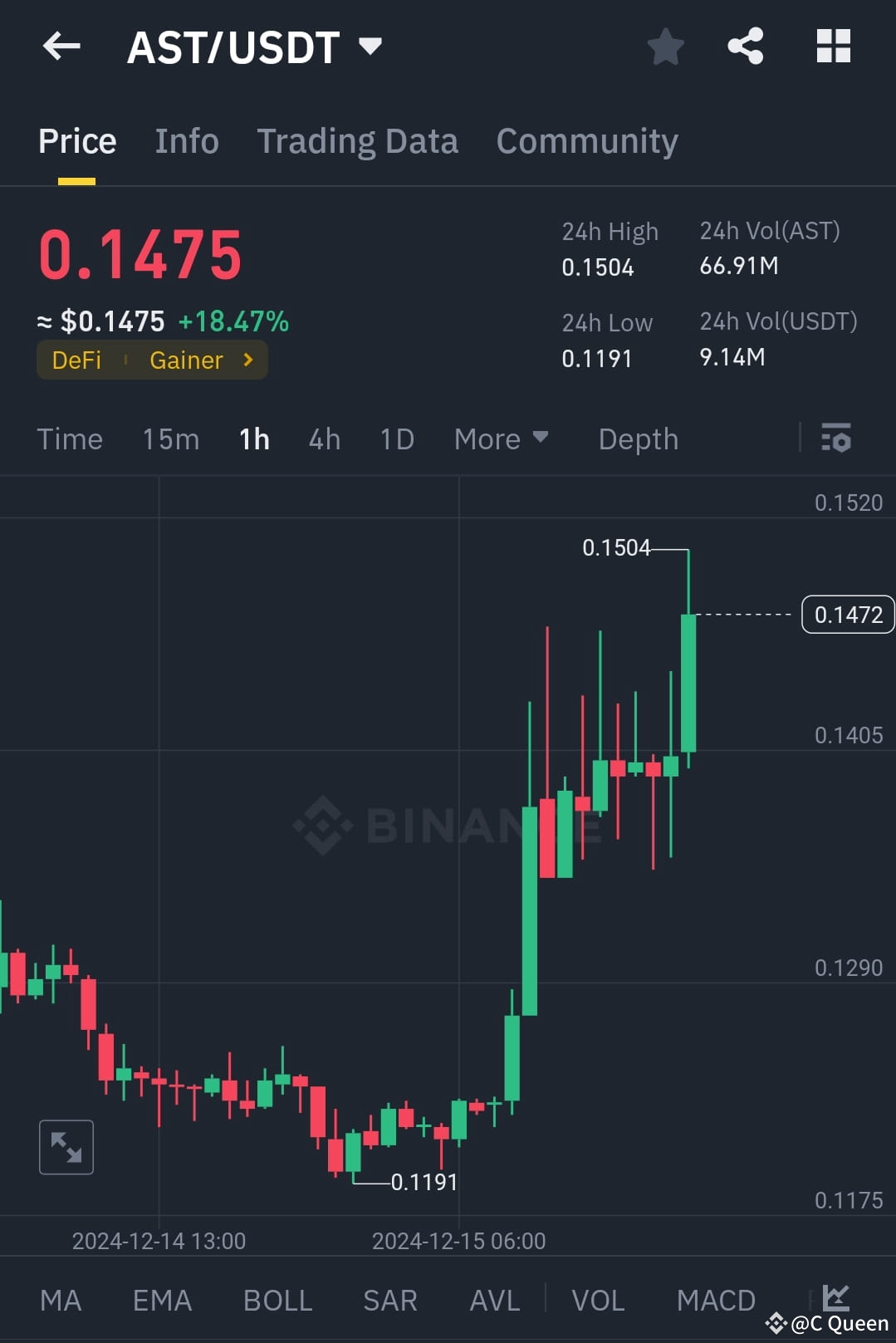Favorite AST/USDT using the star
The height and width of the screenshot is (1343, 896).
pyautogui.click(x=666, y=46)
